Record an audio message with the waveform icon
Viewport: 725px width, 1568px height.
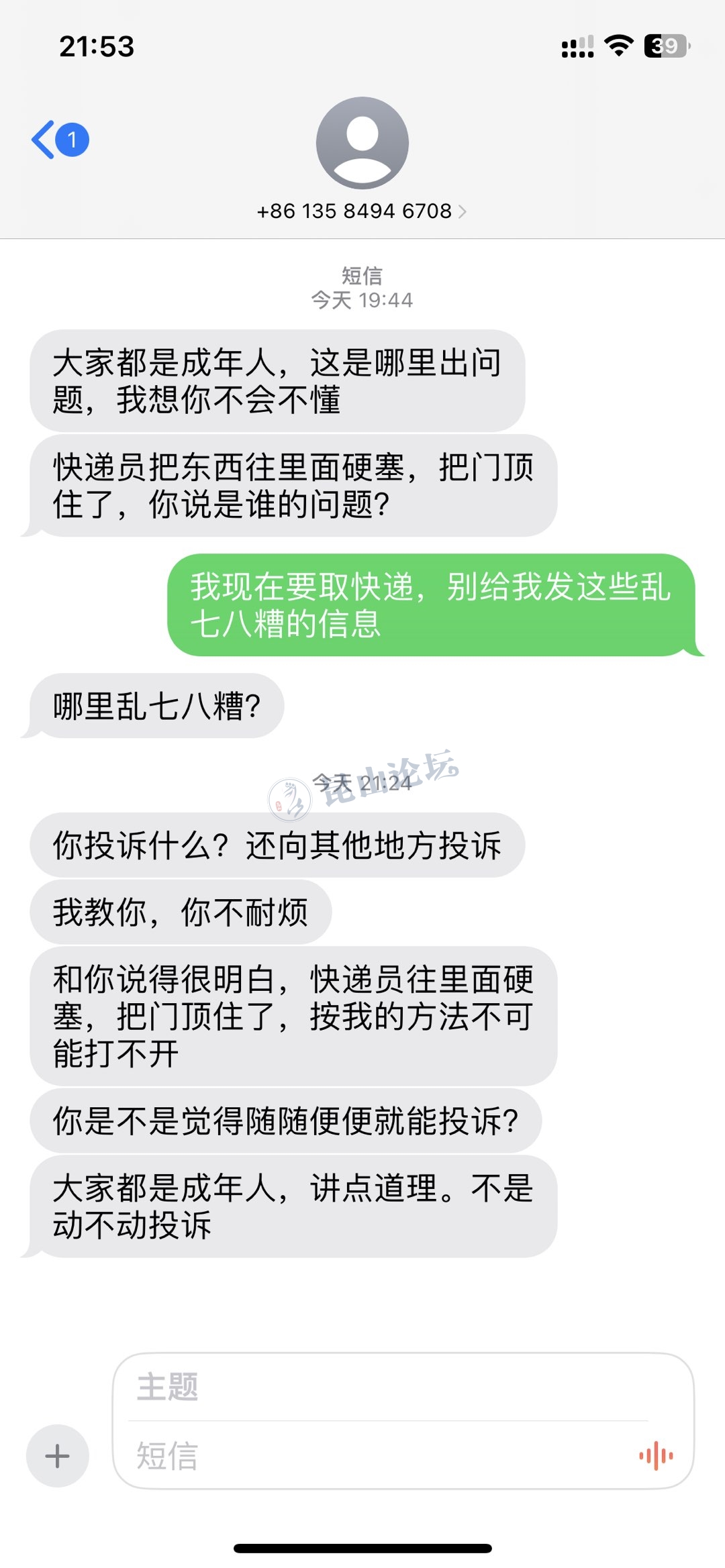point(656,1456)
